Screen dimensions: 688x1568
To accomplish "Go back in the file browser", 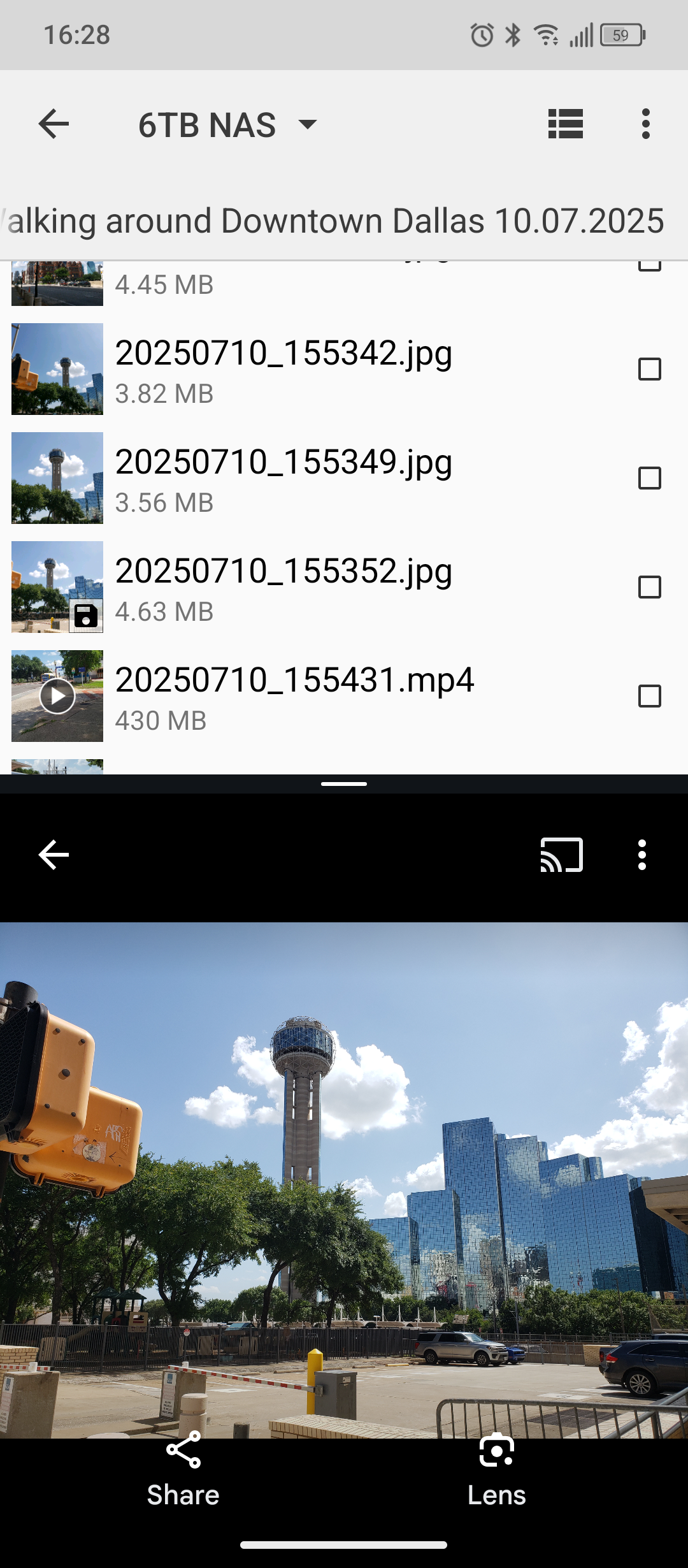I will pyautogui.click(x=54, y=124).
